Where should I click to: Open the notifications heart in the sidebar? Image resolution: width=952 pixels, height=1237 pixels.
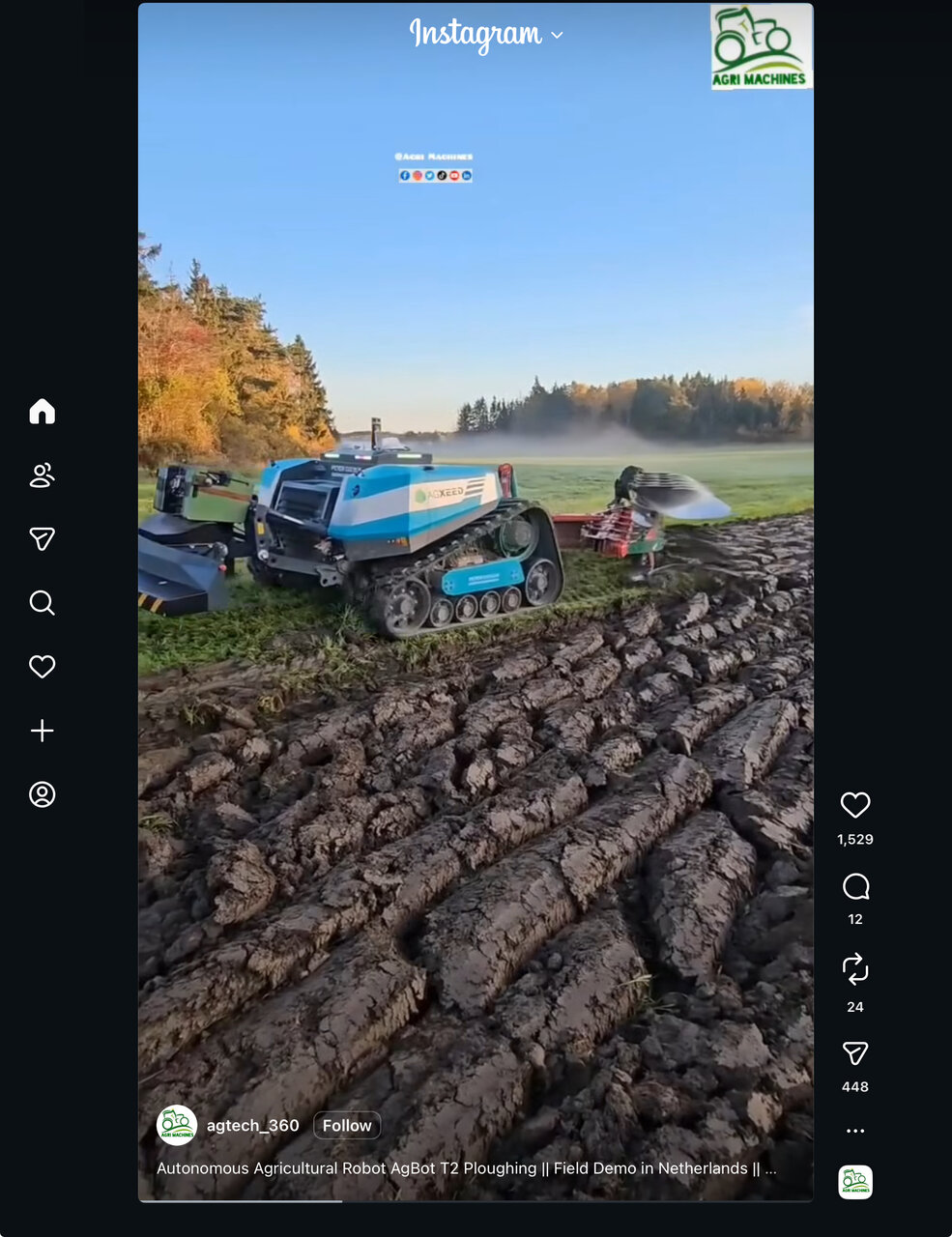coord(42,667)
